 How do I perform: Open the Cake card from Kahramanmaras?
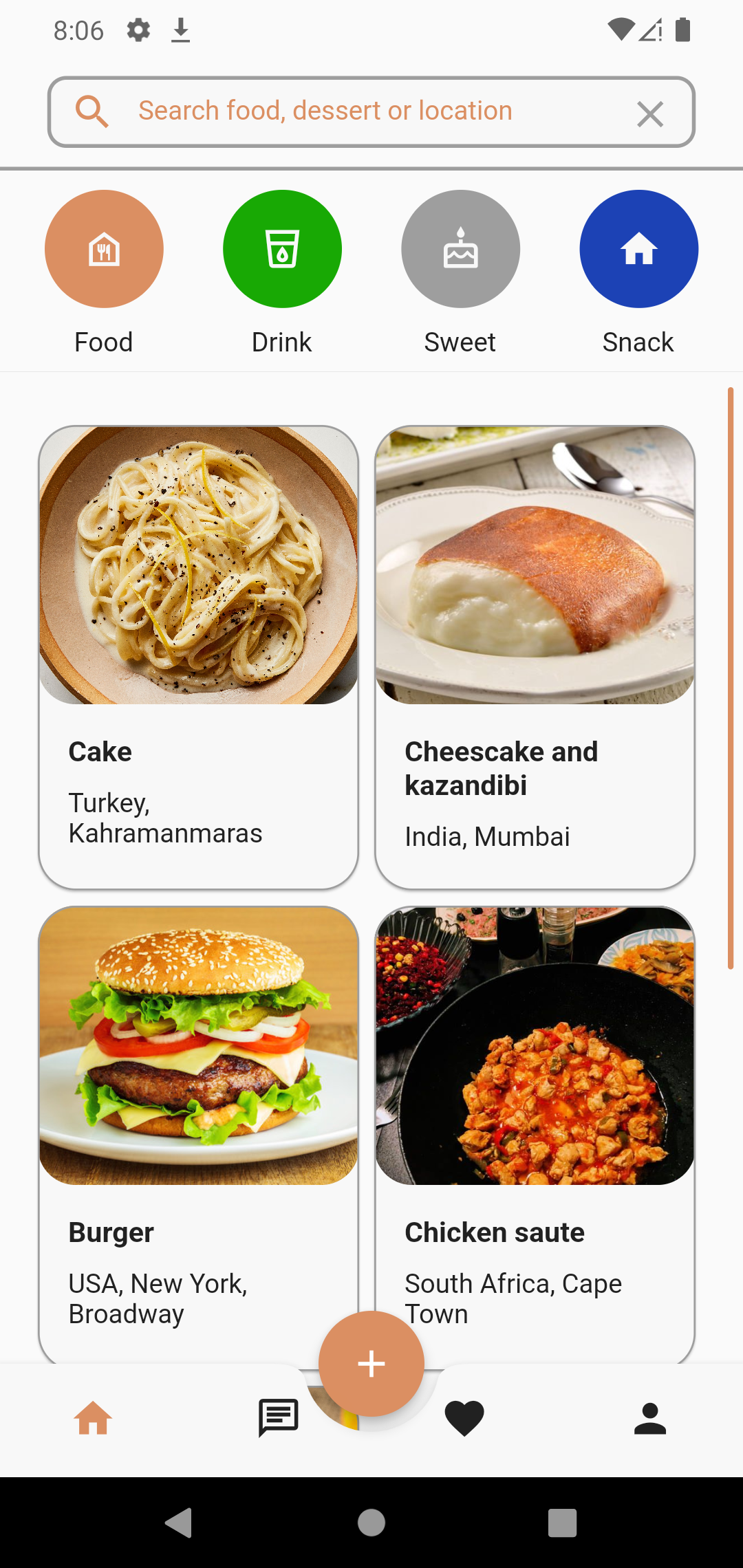coord(199,657)
